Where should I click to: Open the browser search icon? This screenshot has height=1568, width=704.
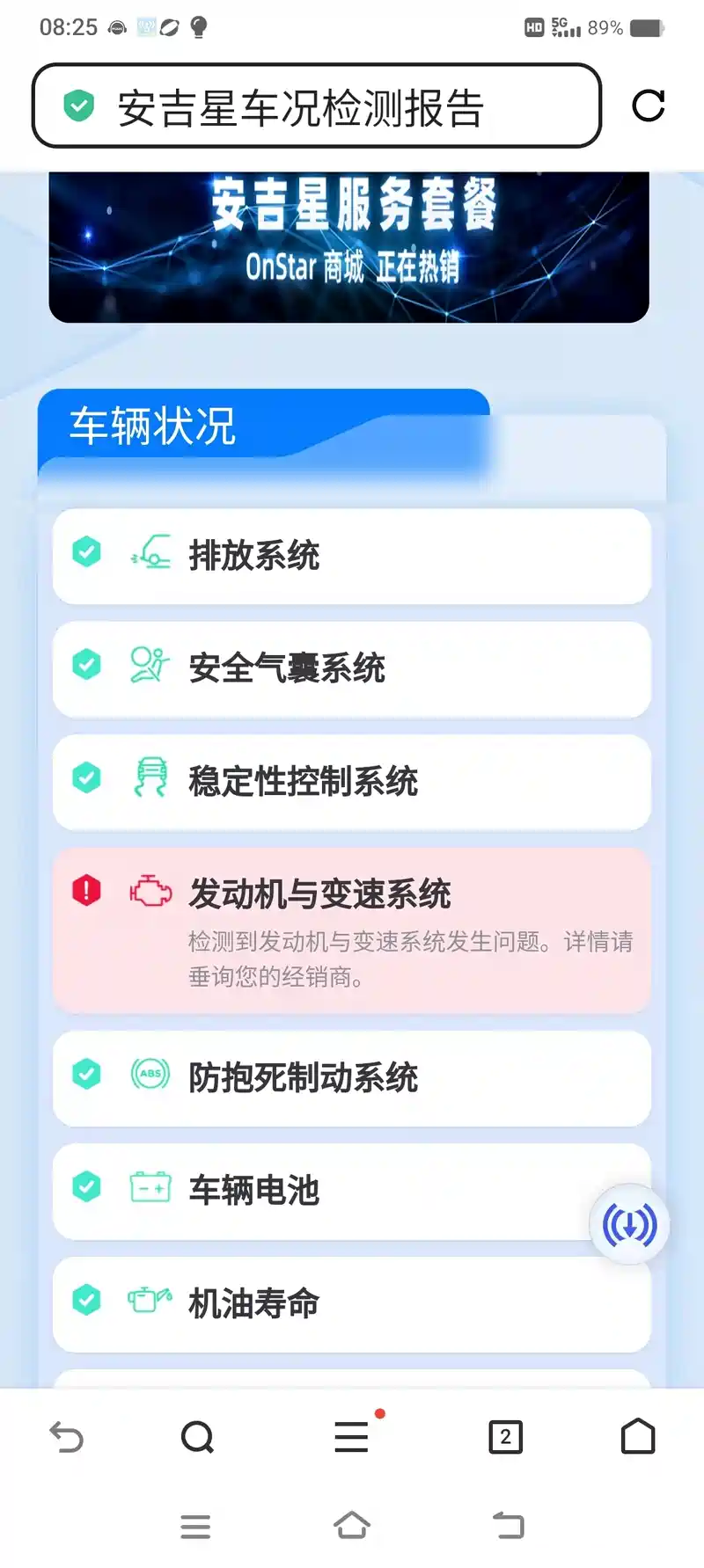(x=197, y=1437)
